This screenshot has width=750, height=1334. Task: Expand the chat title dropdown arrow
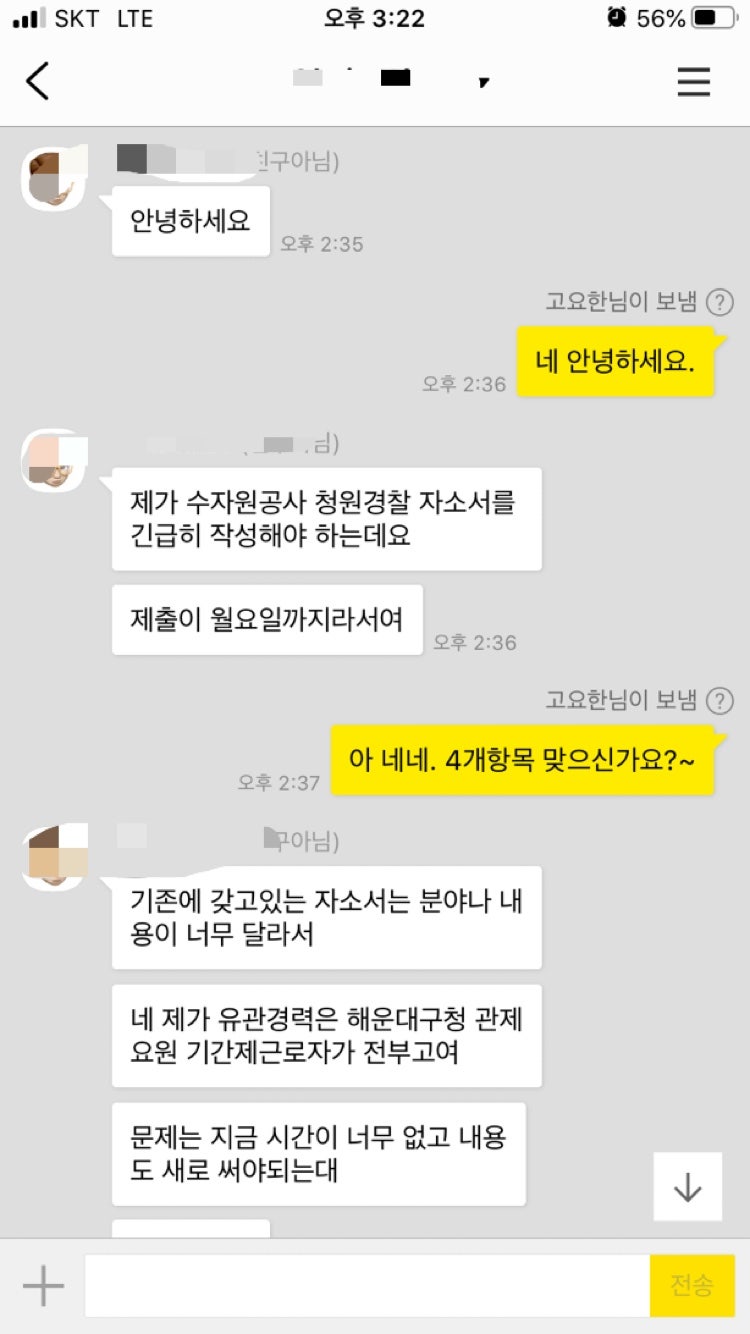click(x=484, y=82)
